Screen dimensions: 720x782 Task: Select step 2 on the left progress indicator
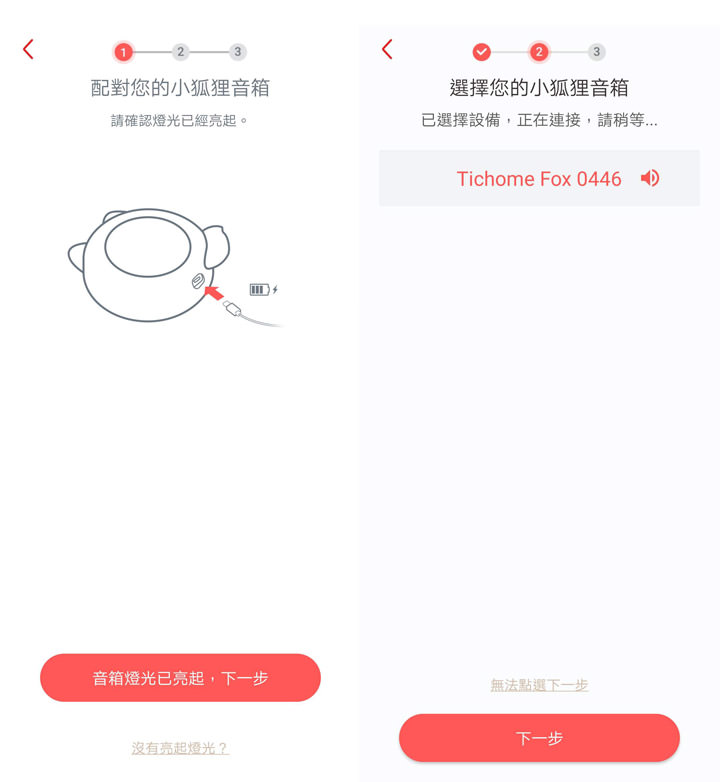180,51
